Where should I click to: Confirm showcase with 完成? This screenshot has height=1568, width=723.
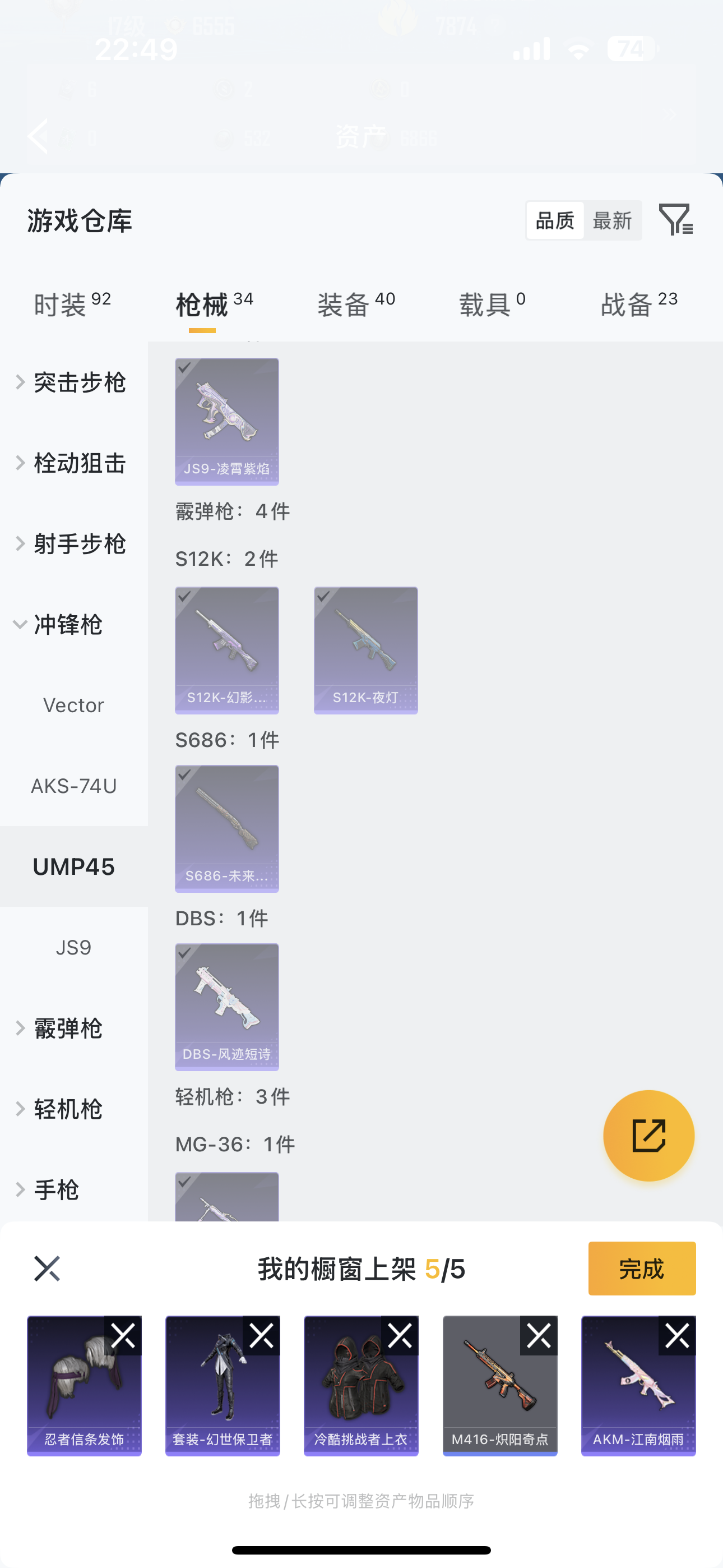click(641, 1269)
